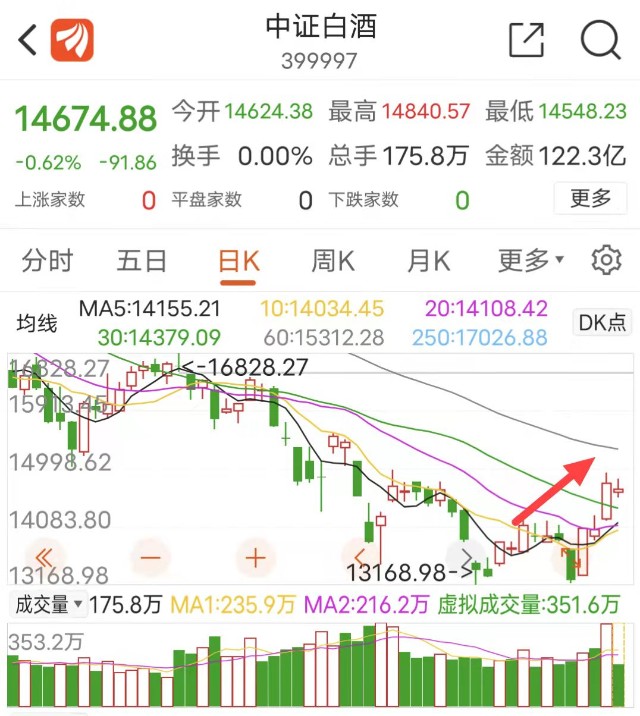This screenshot has height=716, width=640.
Task: Switch to the 五日 chart tab
Action: (142, 261)
